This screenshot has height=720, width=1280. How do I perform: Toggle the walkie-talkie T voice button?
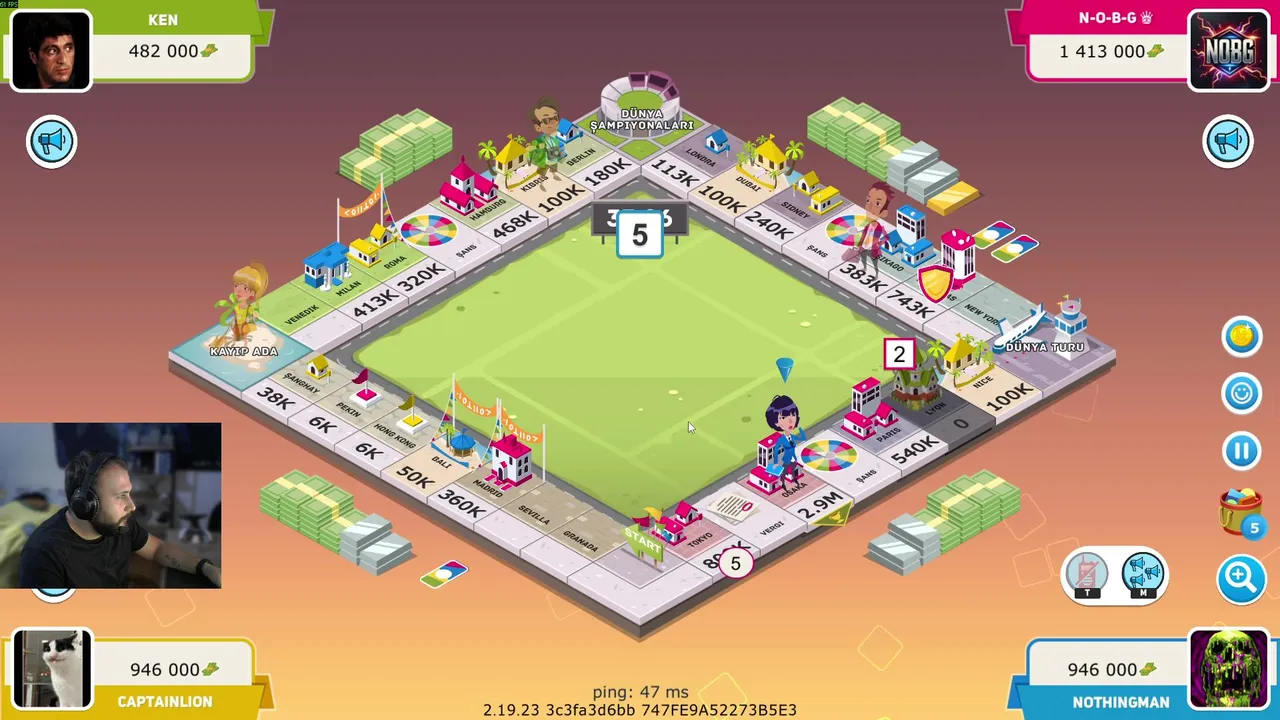pyautogui.click(x=1087, y=575)
